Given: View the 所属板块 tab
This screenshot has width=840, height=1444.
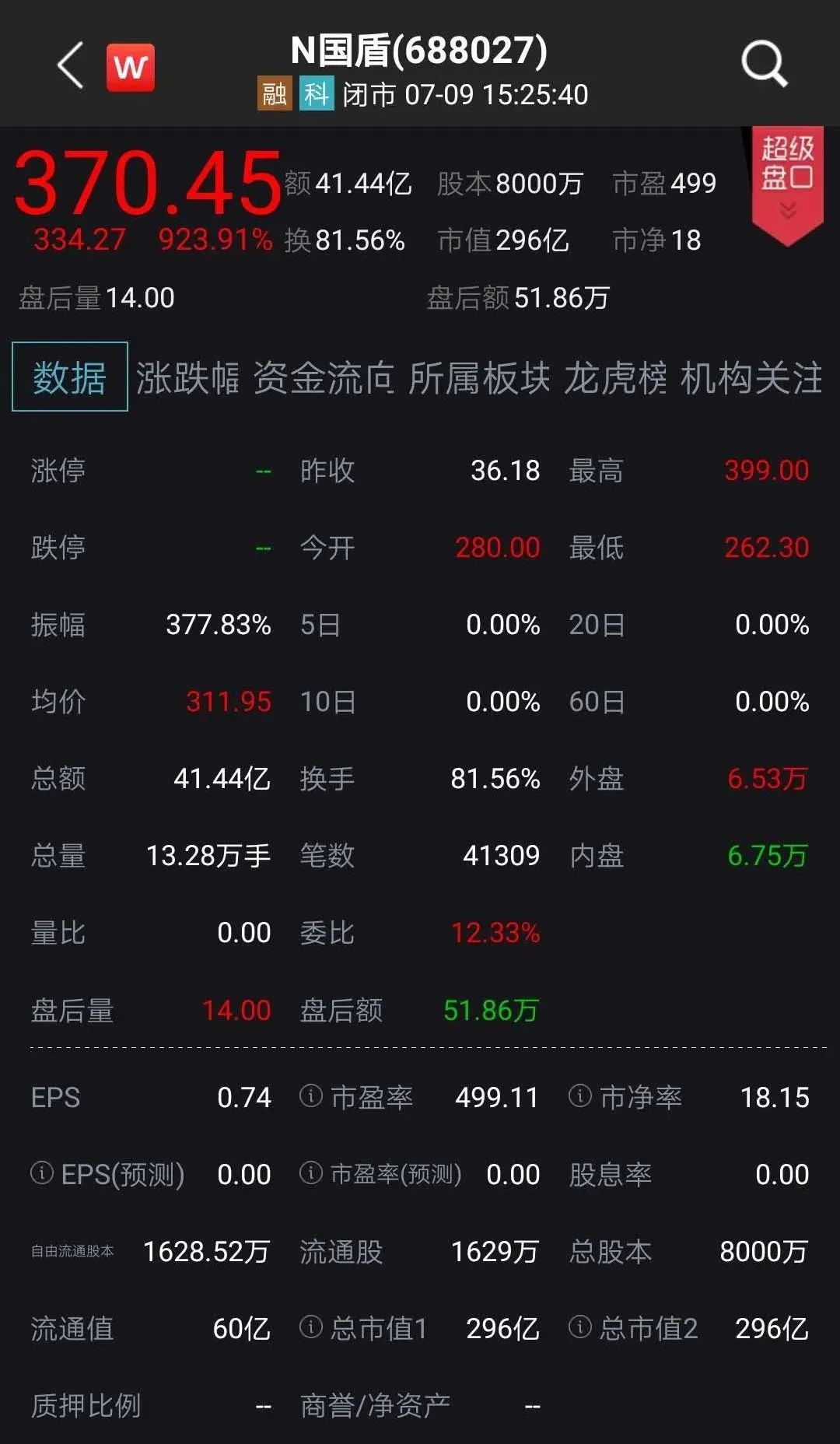Looking at the screenshot, I should pyautogui.click(x=479, y=378).
